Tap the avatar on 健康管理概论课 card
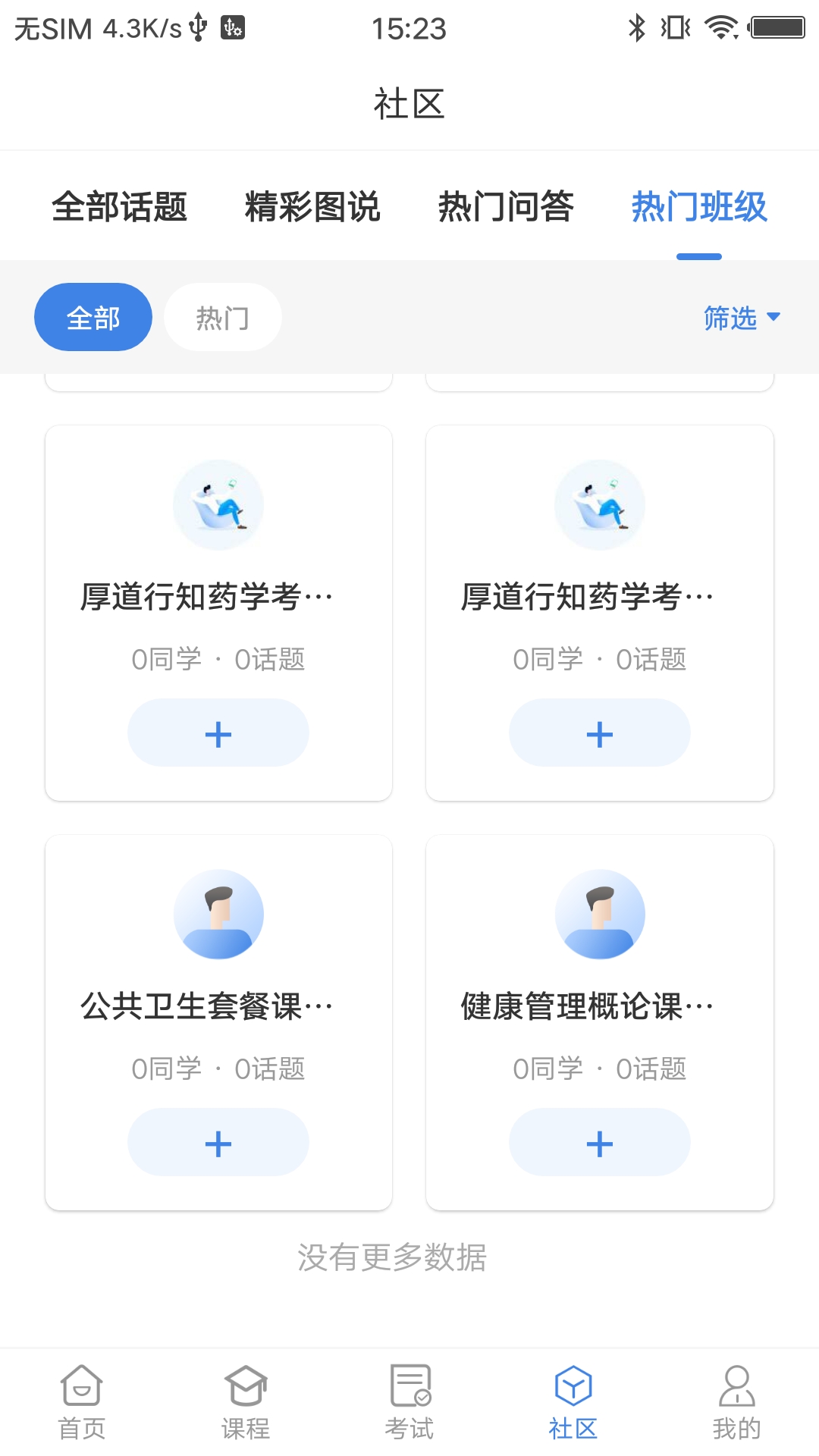 tap(600, 915)
